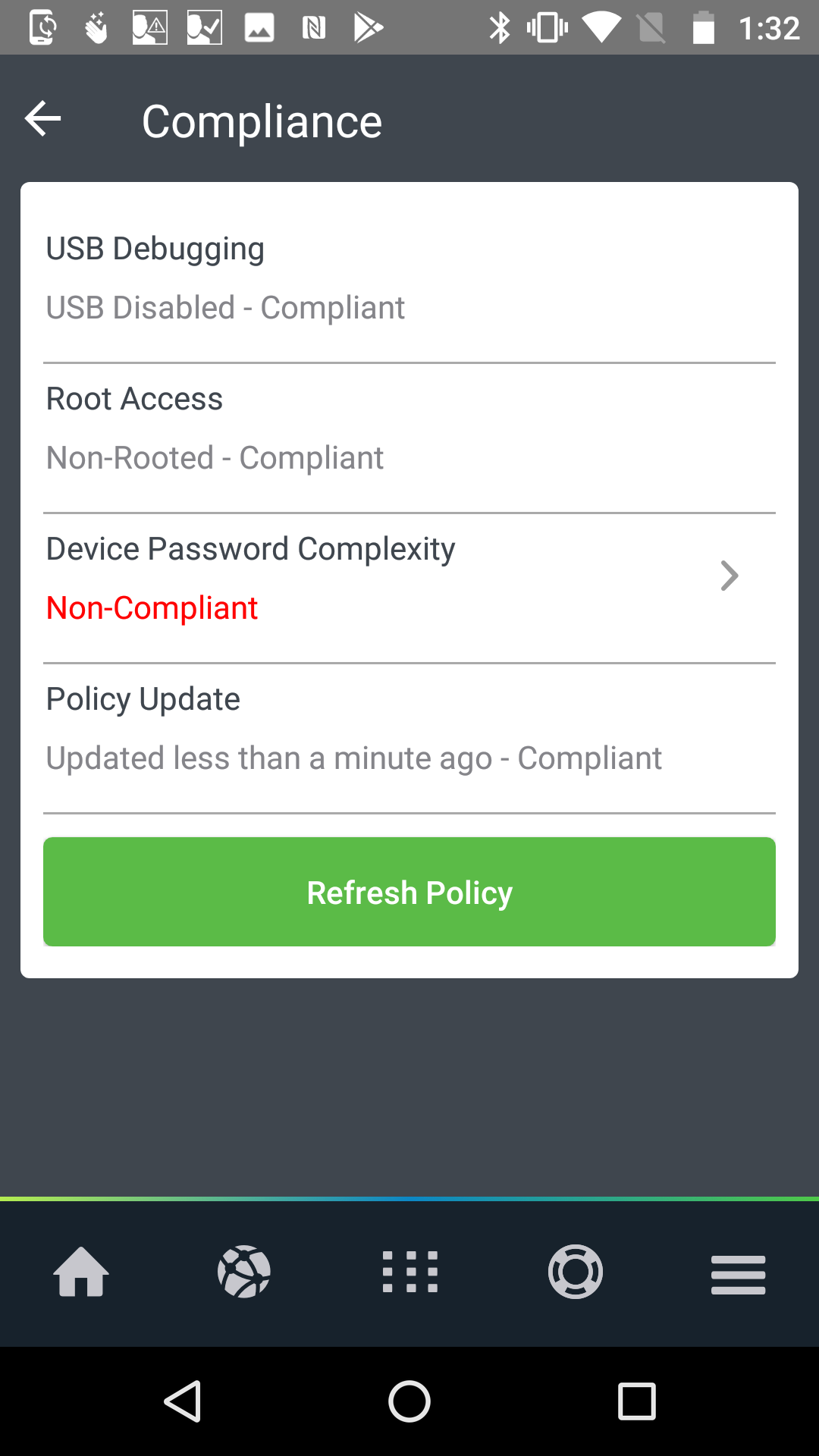Open the lifebuoy support tab
Image resolution: width=819 pixels, height=1456 pixels.
click(576, 1272)
